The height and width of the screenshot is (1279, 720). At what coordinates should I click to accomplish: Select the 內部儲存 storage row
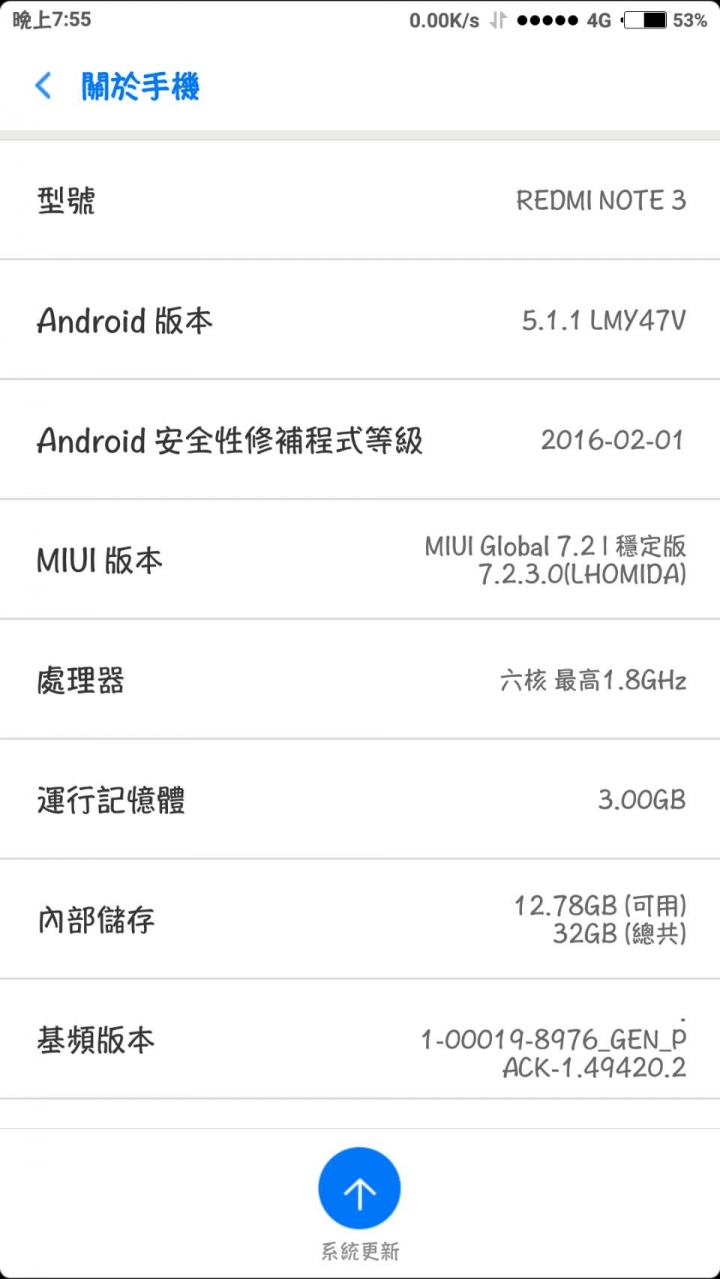360,919
